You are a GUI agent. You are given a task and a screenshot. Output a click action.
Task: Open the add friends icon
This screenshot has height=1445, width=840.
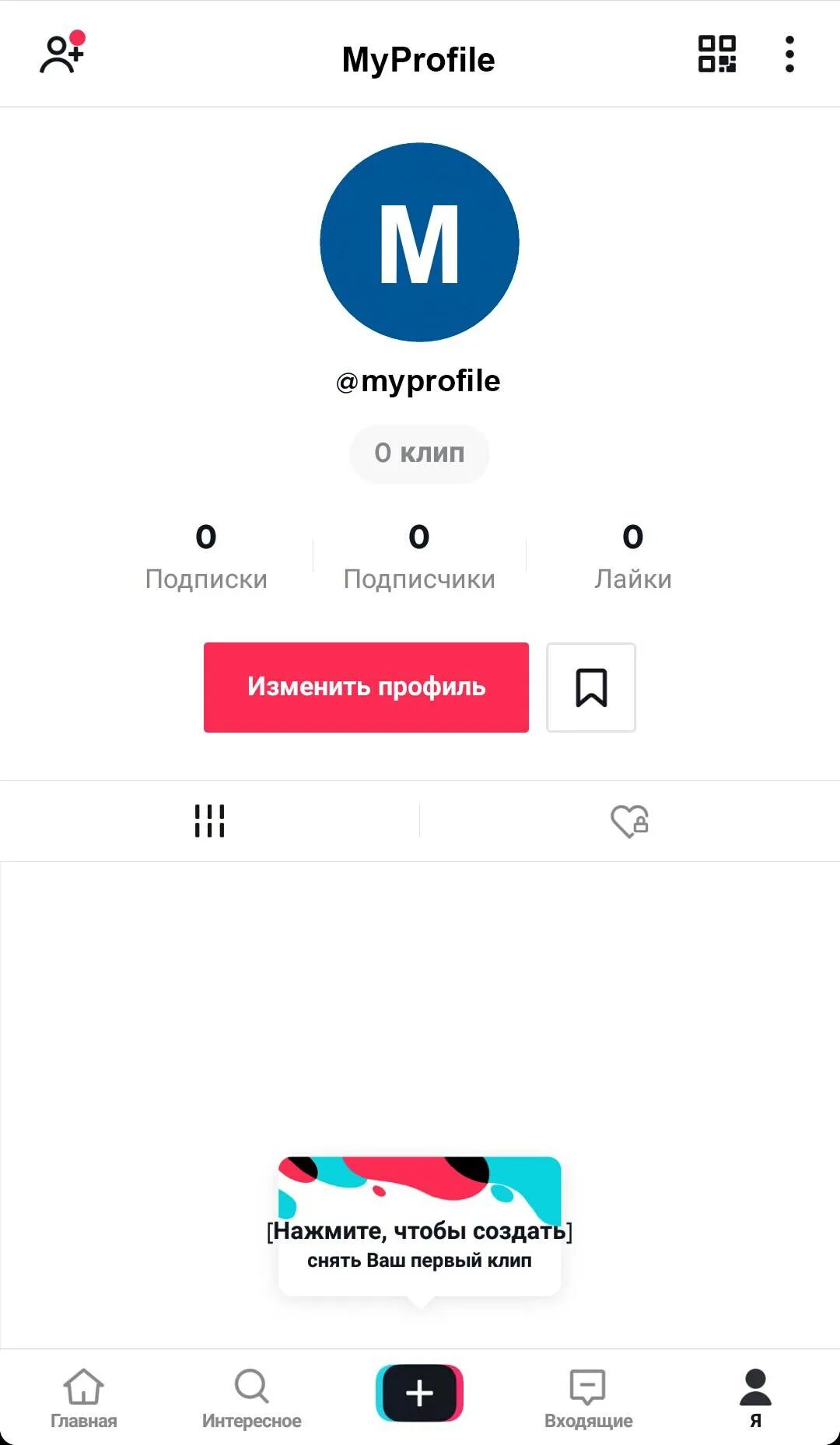(61, 54)
